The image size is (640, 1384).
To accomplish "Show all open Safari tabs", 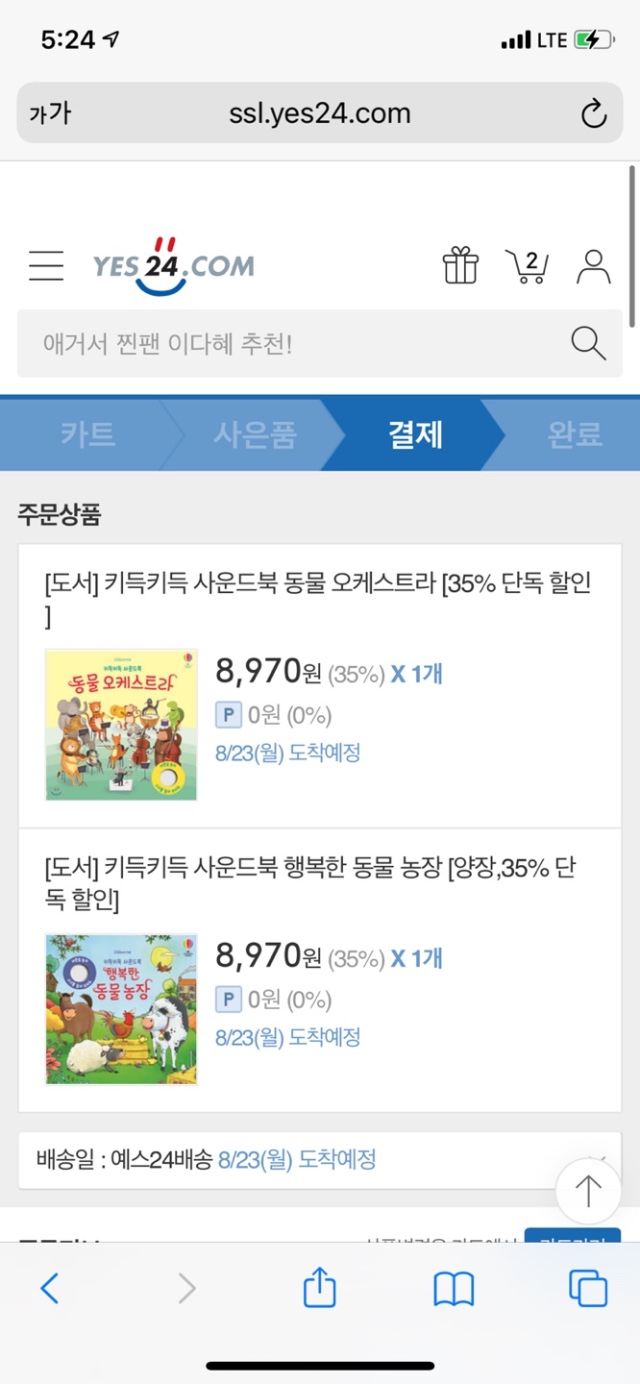I will 588,1289.
